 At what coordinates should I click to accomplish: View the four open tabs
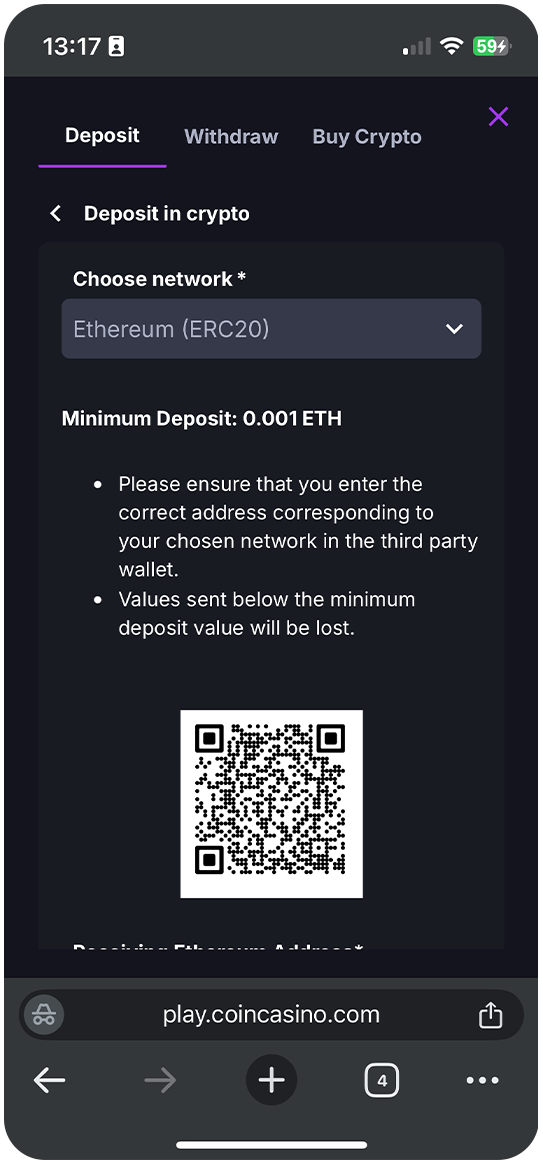[382, 1081]
